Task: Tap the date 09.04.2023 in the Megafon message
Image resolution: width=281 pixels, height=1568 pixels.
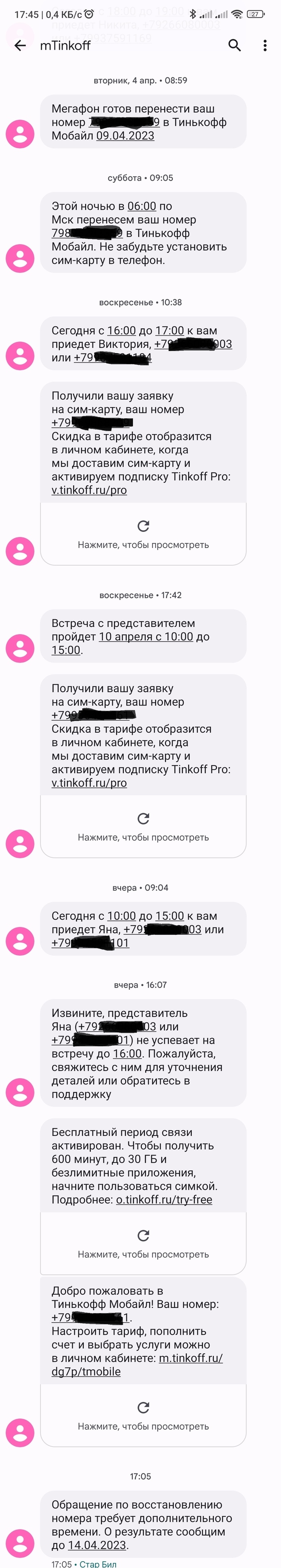Action: (x=125, y=136)
